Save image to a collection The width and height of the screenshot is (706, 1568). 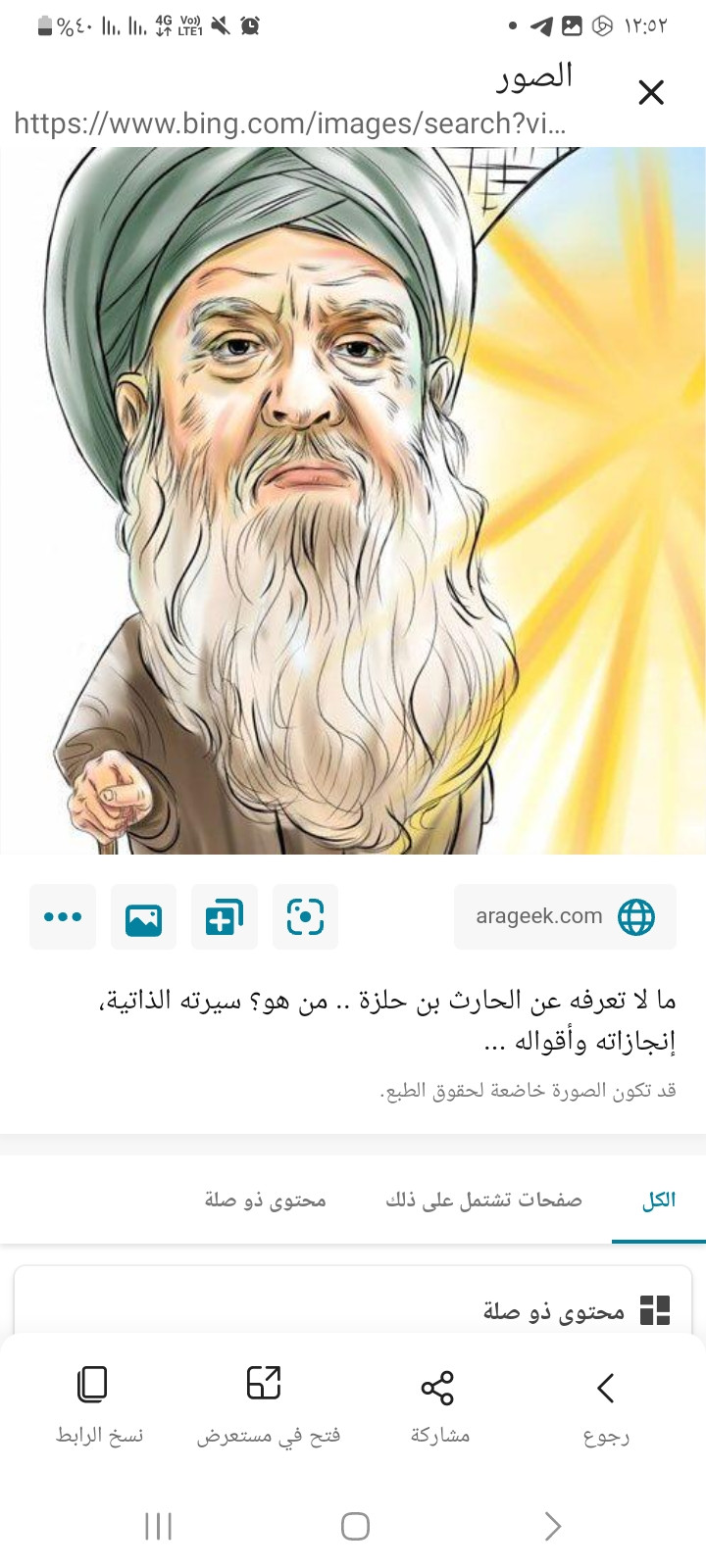225,916
